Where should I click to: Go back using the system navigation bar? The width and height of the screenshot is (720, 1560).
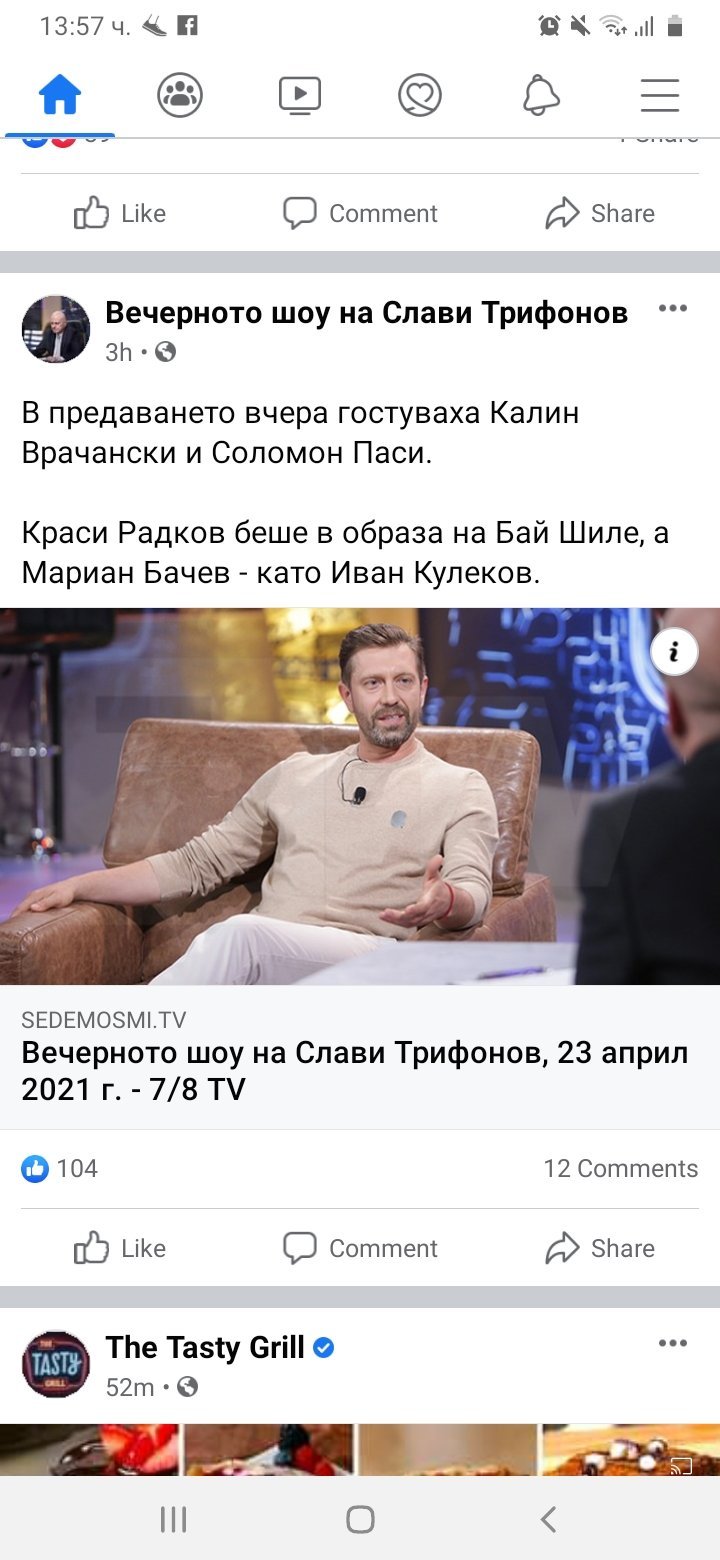[x=548, y=1520]
